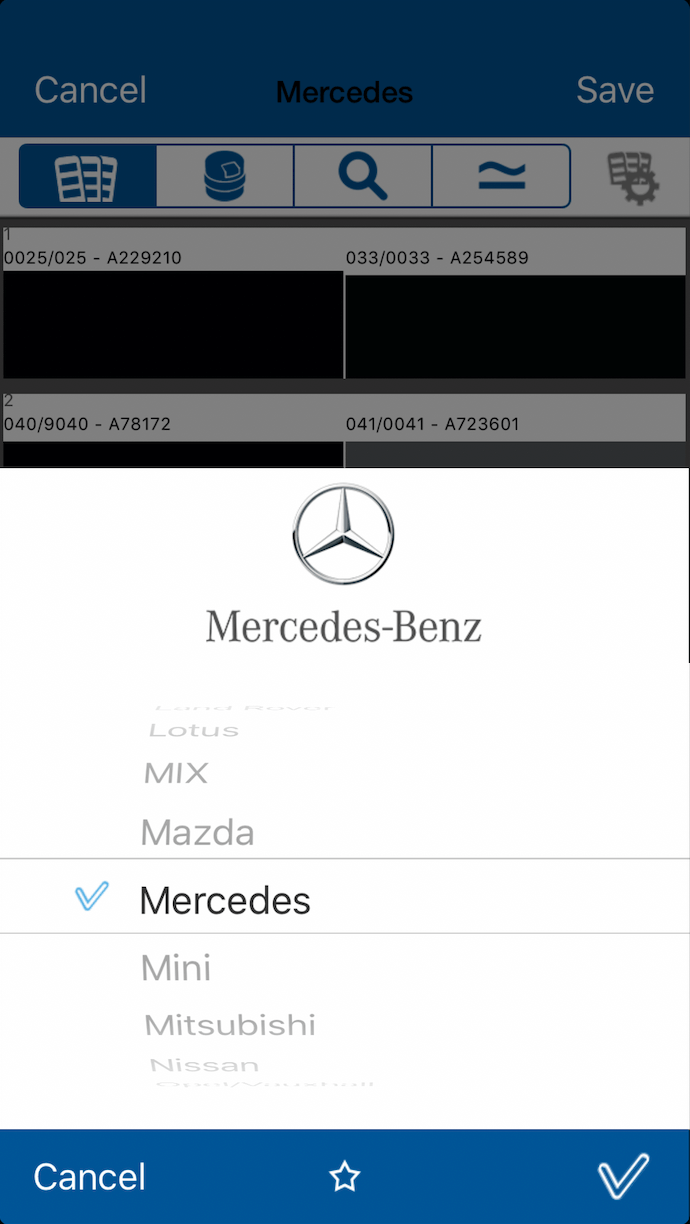Open the table settings gear icon
Viewport: 690px width, 1224px height.
click(x=633, y=178)
